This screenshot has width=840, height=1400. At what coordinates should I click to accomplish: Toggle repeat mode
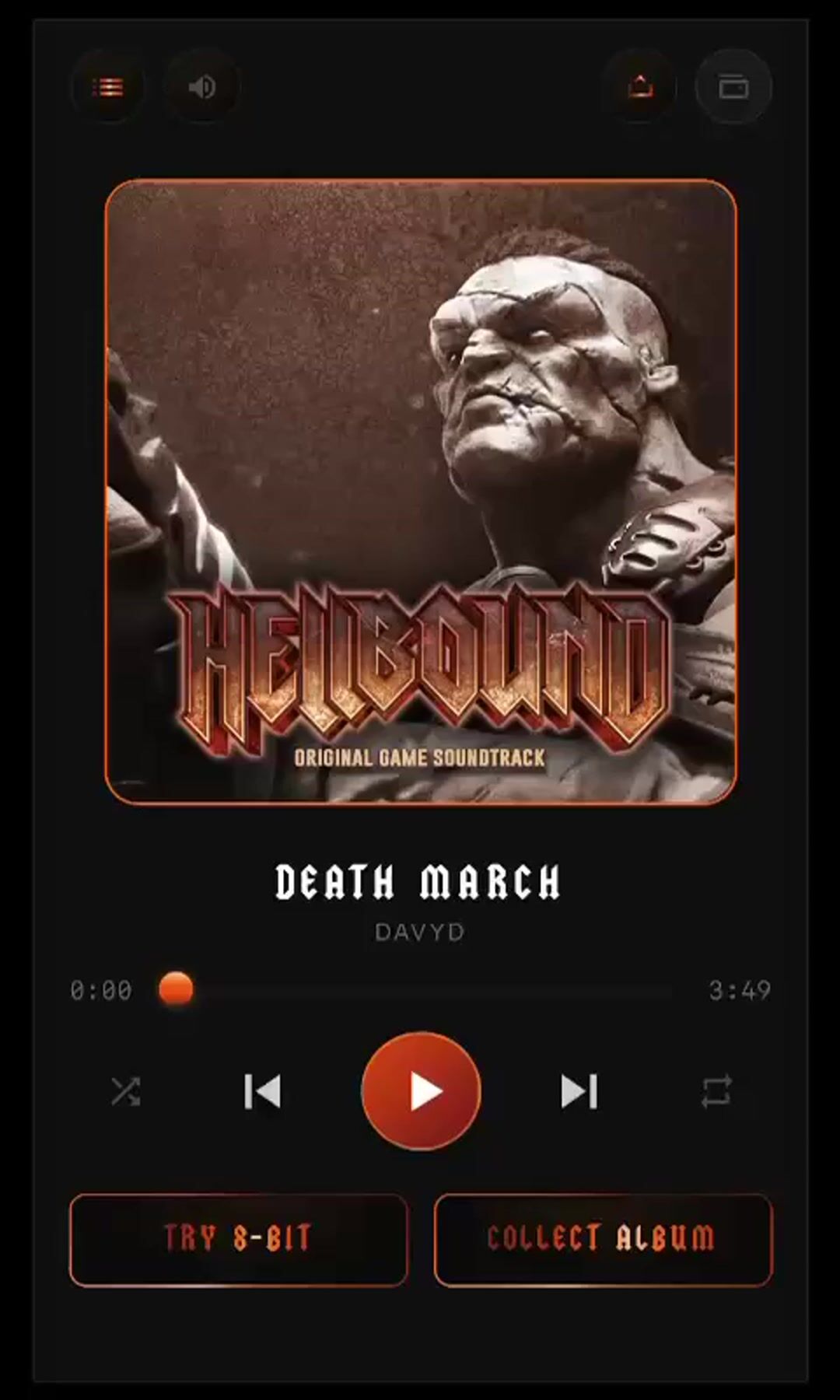point(716,1091)
